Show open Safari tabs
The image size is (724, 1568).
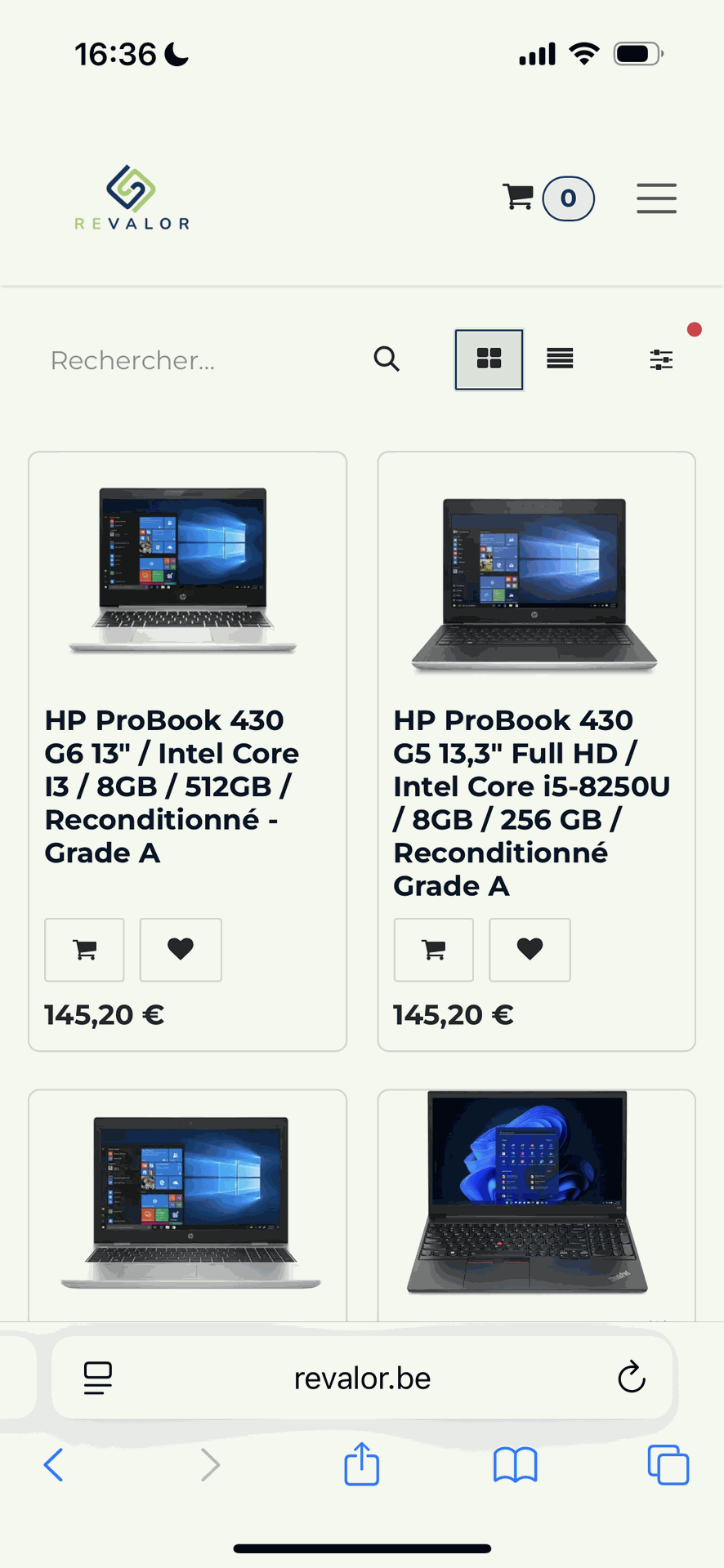point(668,1465)
